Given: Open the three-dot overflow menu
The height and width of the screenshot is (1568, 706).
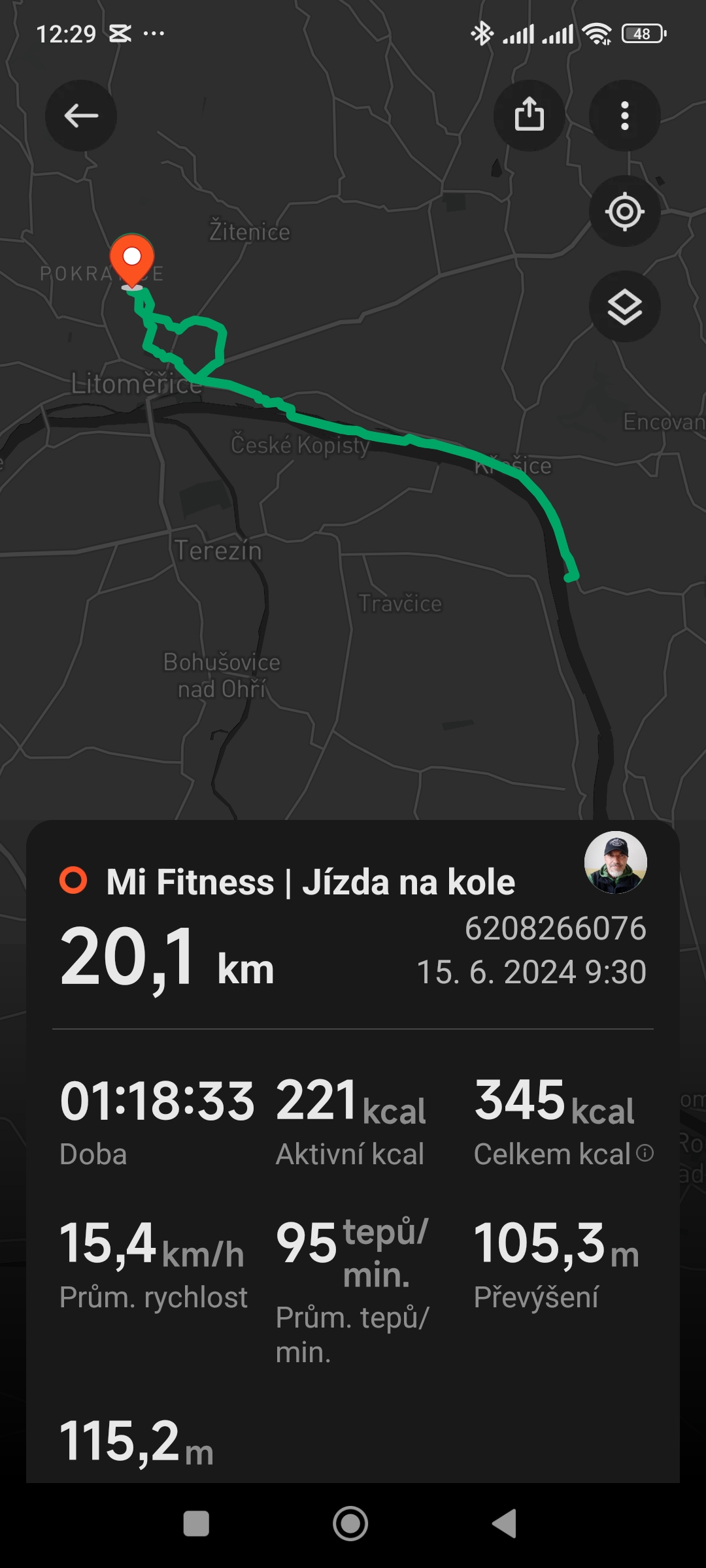Looking at the screenshot, I should coord(624,116).
